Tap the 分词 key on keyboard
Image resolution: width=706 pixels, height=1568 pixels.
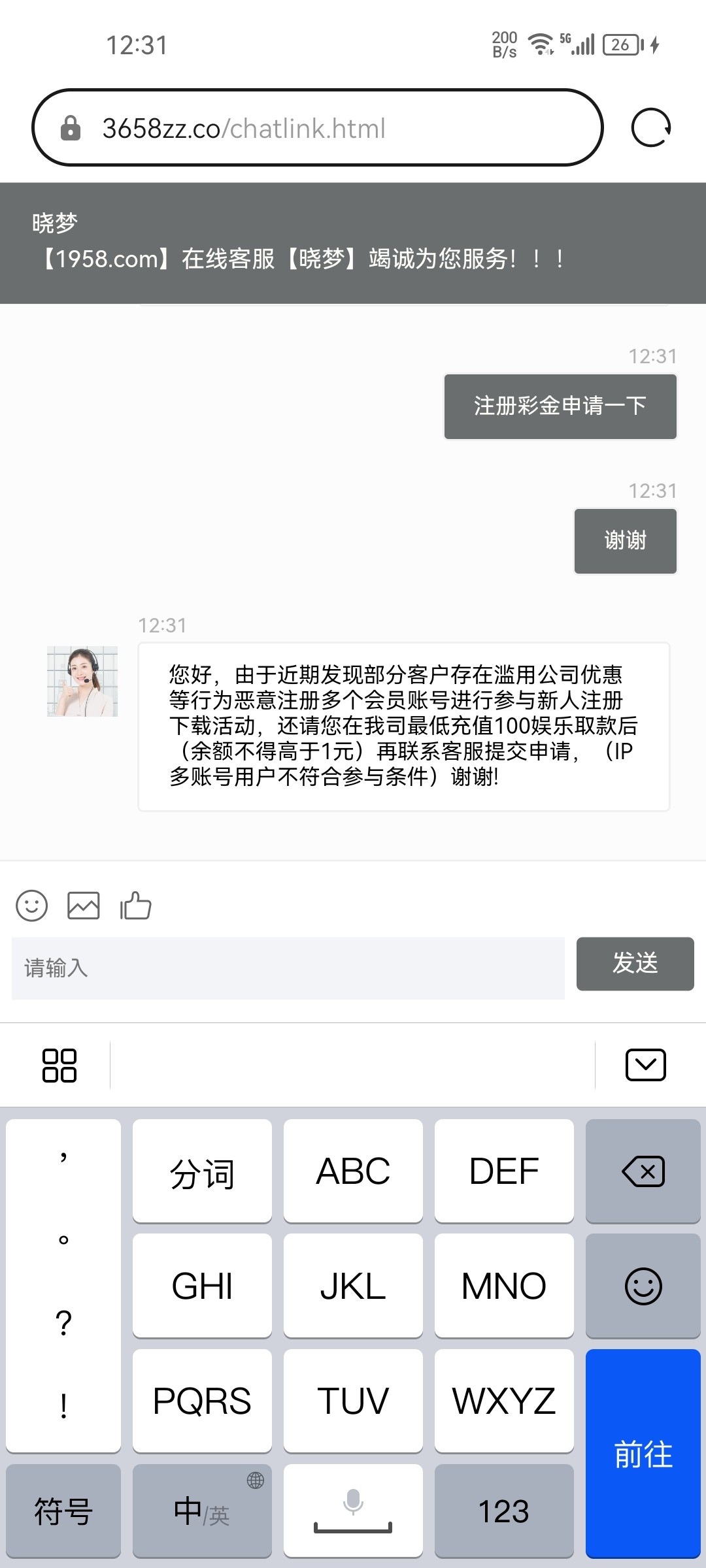pos(202,1171)
